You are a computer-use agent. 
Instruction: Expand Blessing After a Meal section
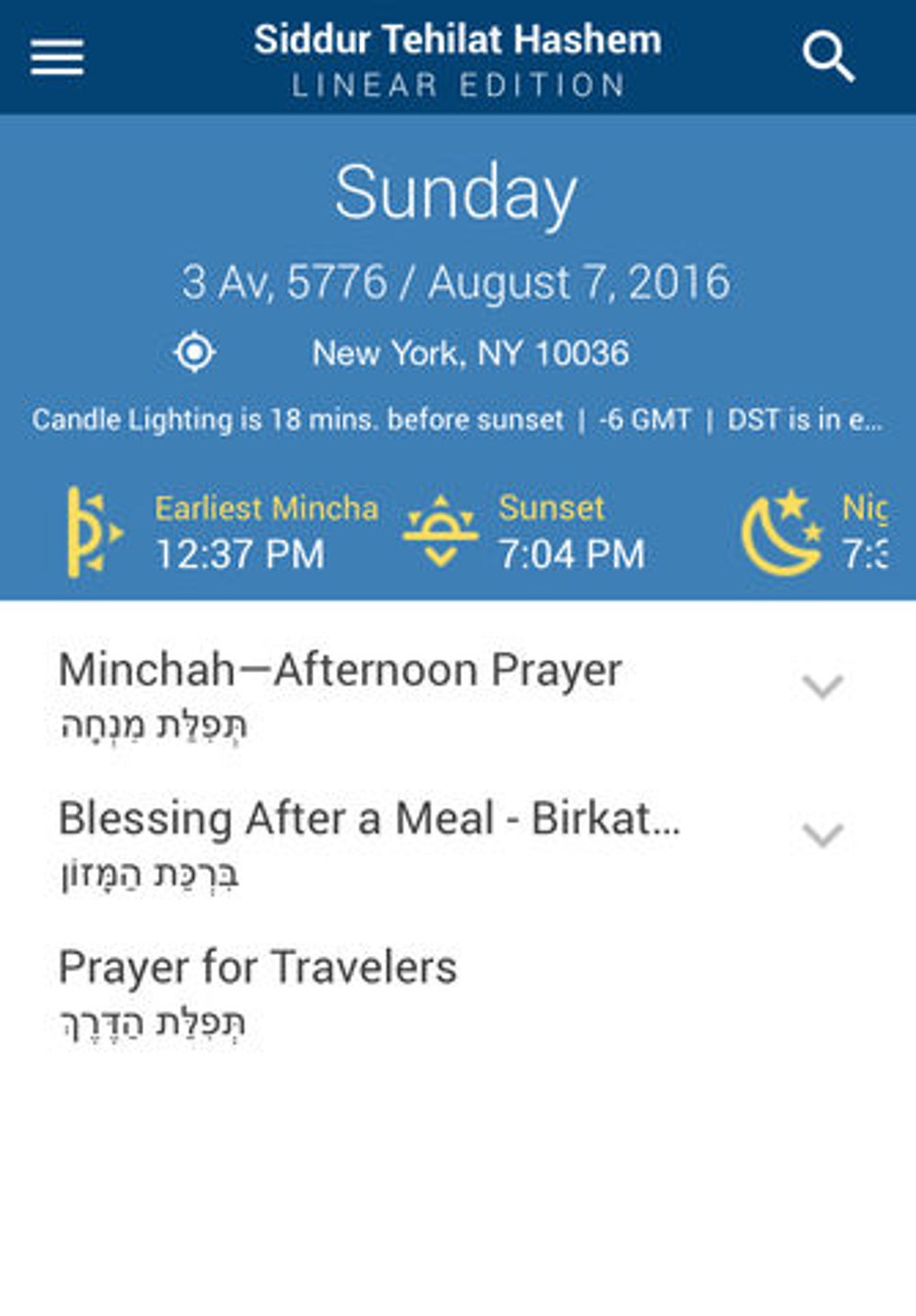coord(822,835)
